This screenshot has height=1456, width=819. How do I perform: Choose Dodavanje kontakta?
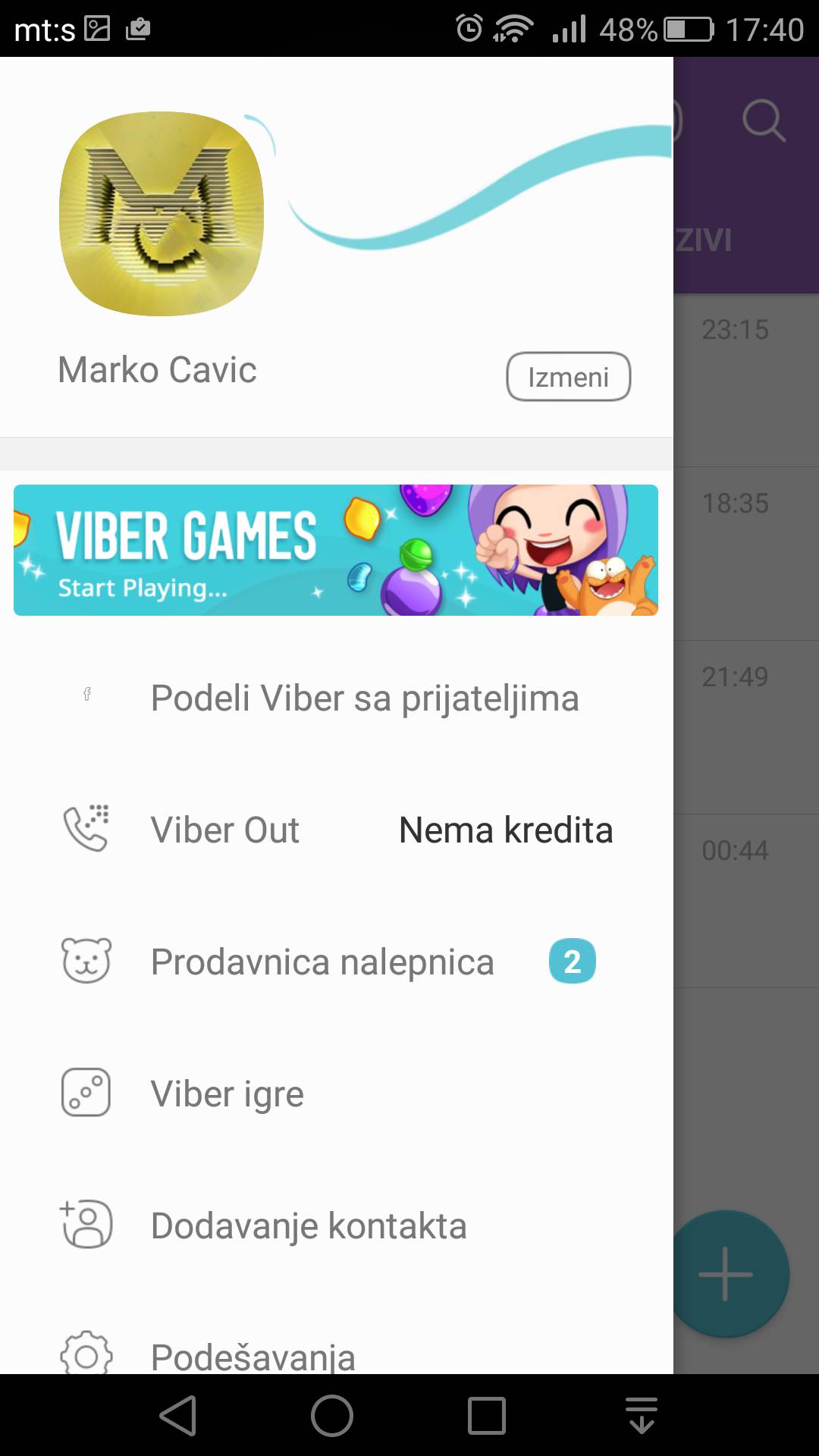[x=308, y=1225]
